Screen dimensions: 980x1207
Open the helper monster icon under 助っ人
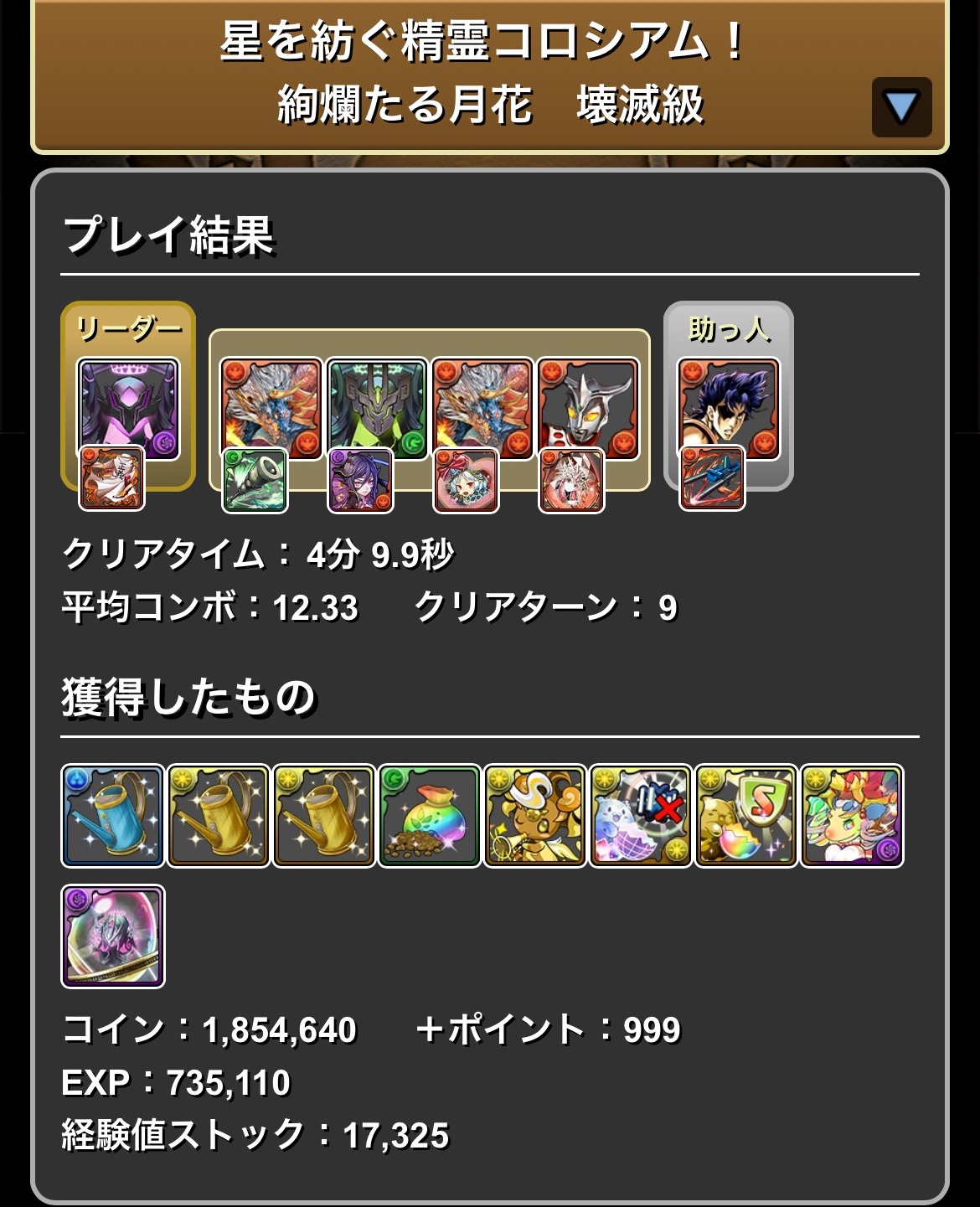728,408
